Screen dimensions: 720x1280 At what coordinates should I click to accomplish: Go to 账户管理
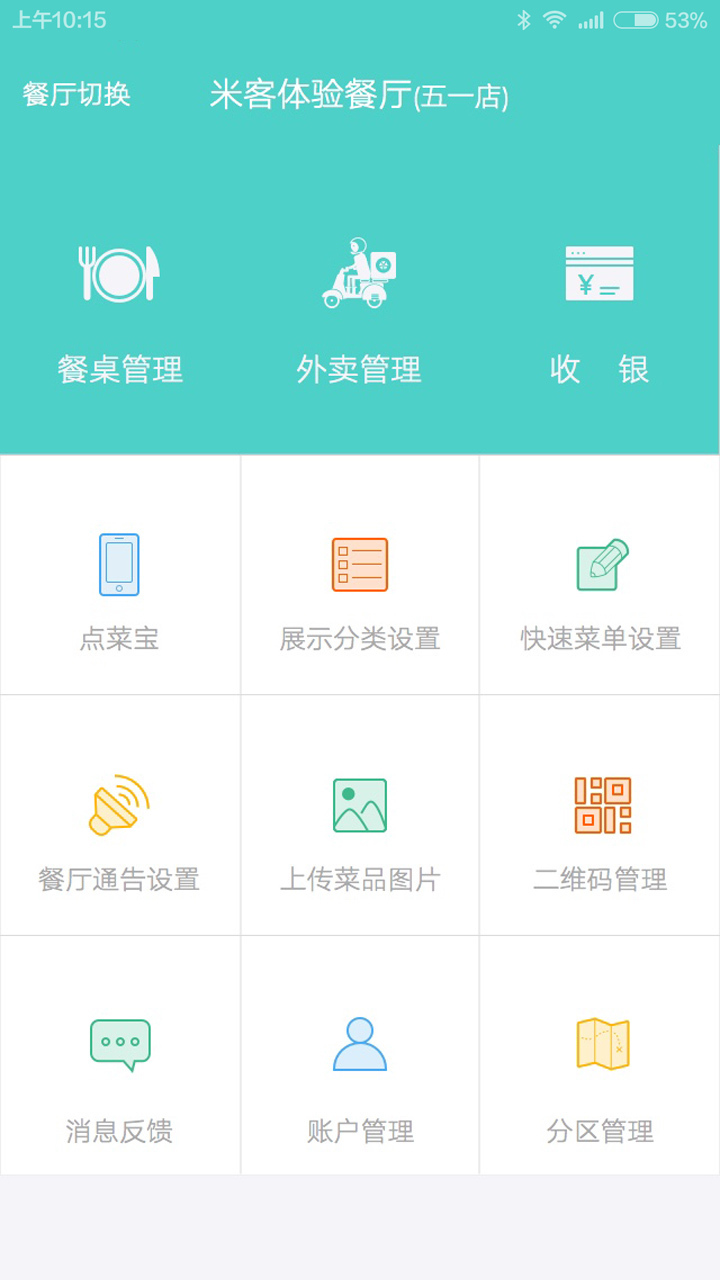pyautogui.click(x=360, y=1055)
